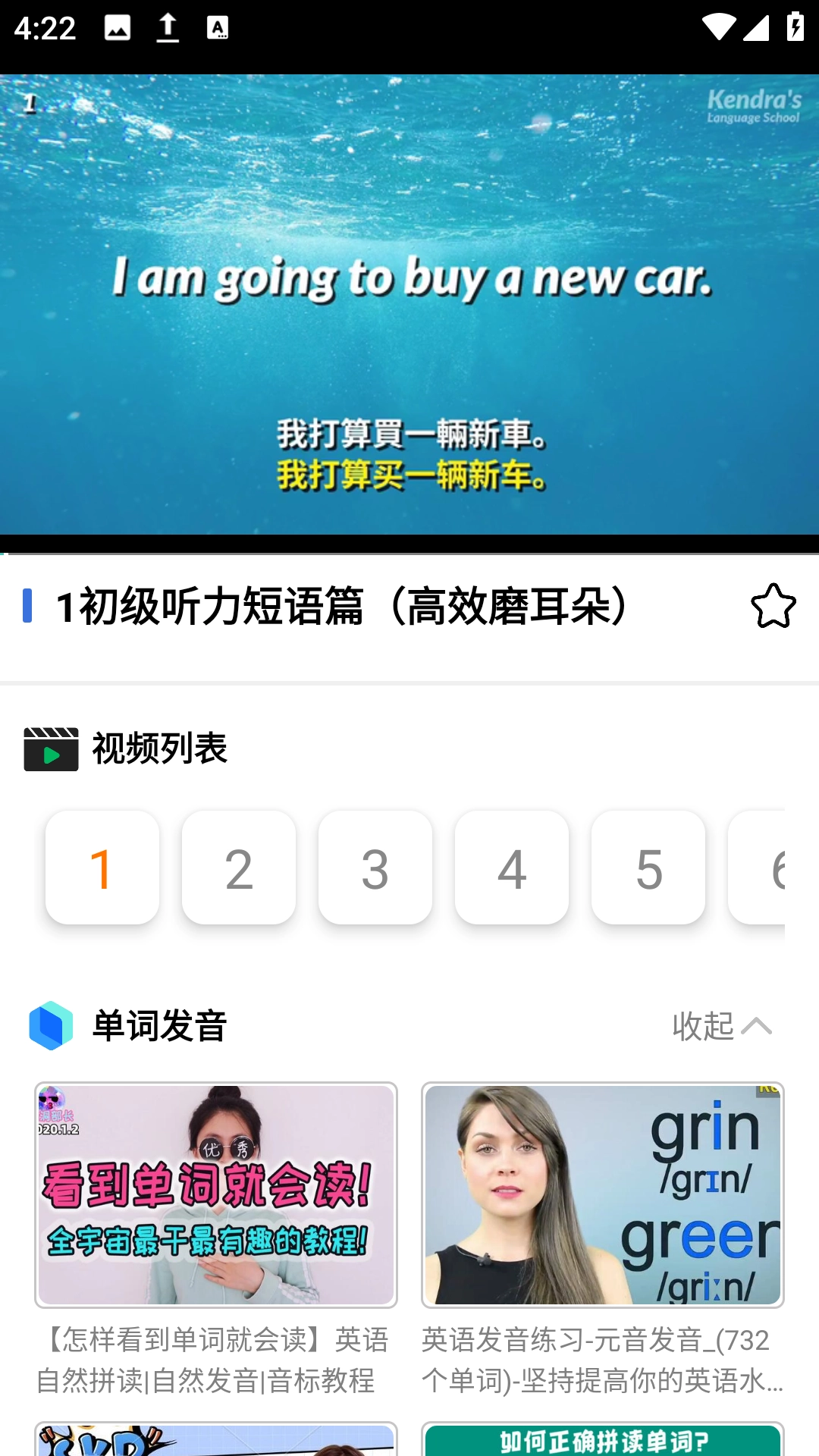Tap the 视频列表 section heading

[160, 749]
